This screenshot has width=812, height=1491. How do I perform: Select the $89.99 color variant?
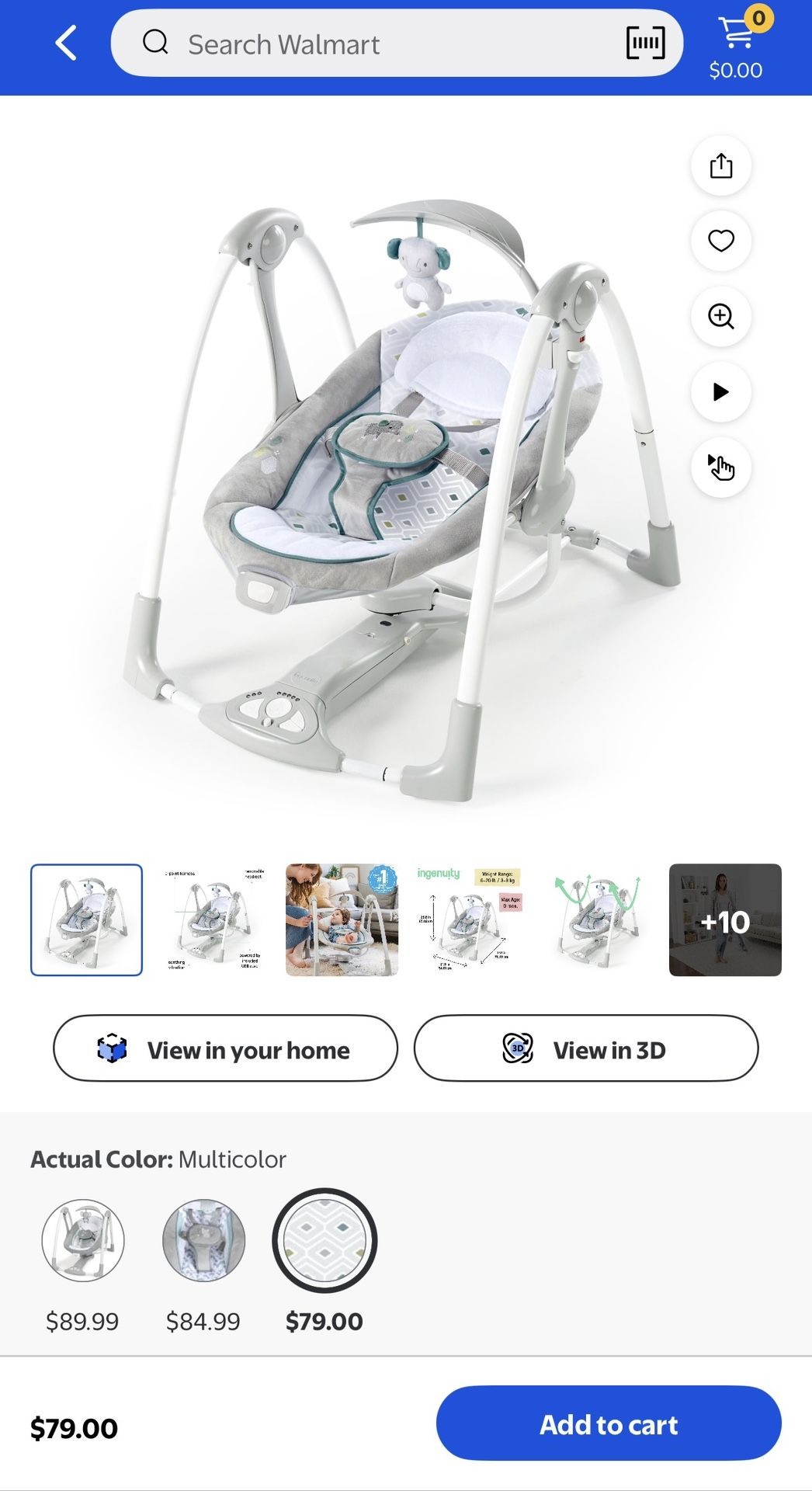(x=82, y=1241)
